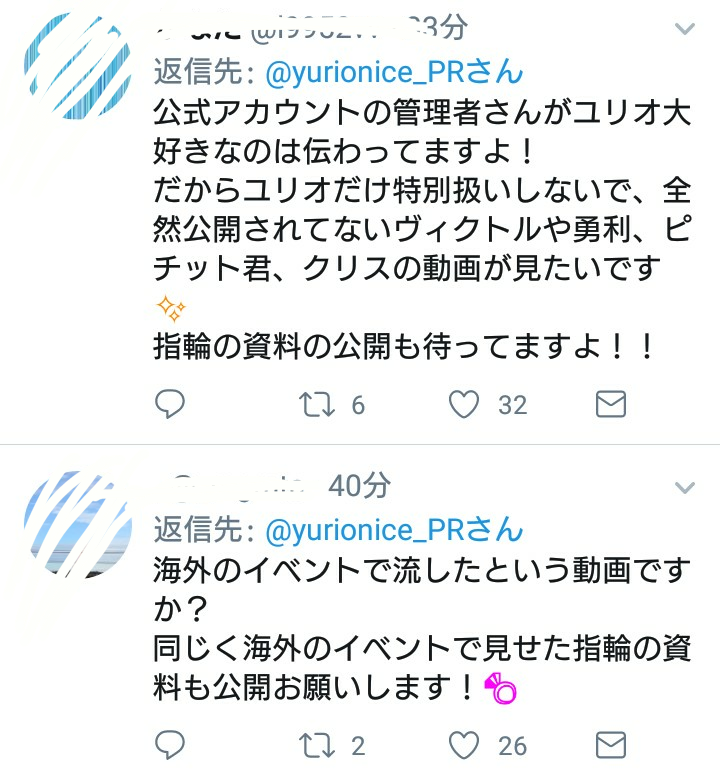Expand the dropdown arrow on the 40分 tweet
The width and height of the screenshot is (720, 776).
tap(686, 488)
